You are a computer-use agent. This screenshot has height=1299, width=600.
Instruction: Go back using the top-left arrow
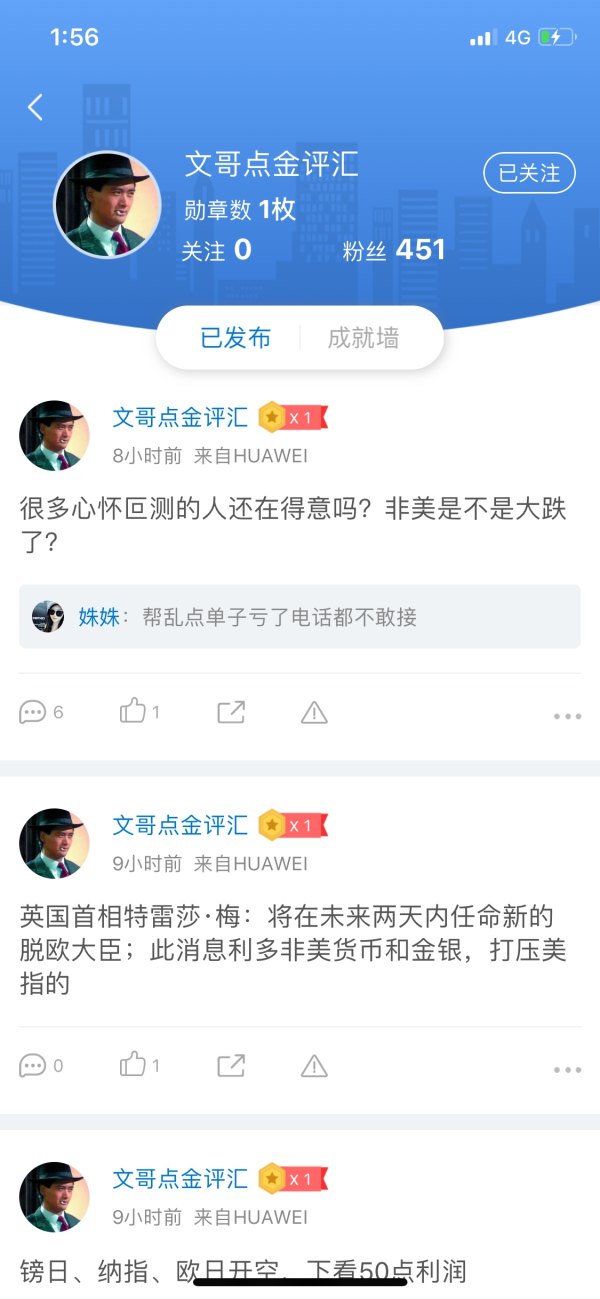(36, 107)
